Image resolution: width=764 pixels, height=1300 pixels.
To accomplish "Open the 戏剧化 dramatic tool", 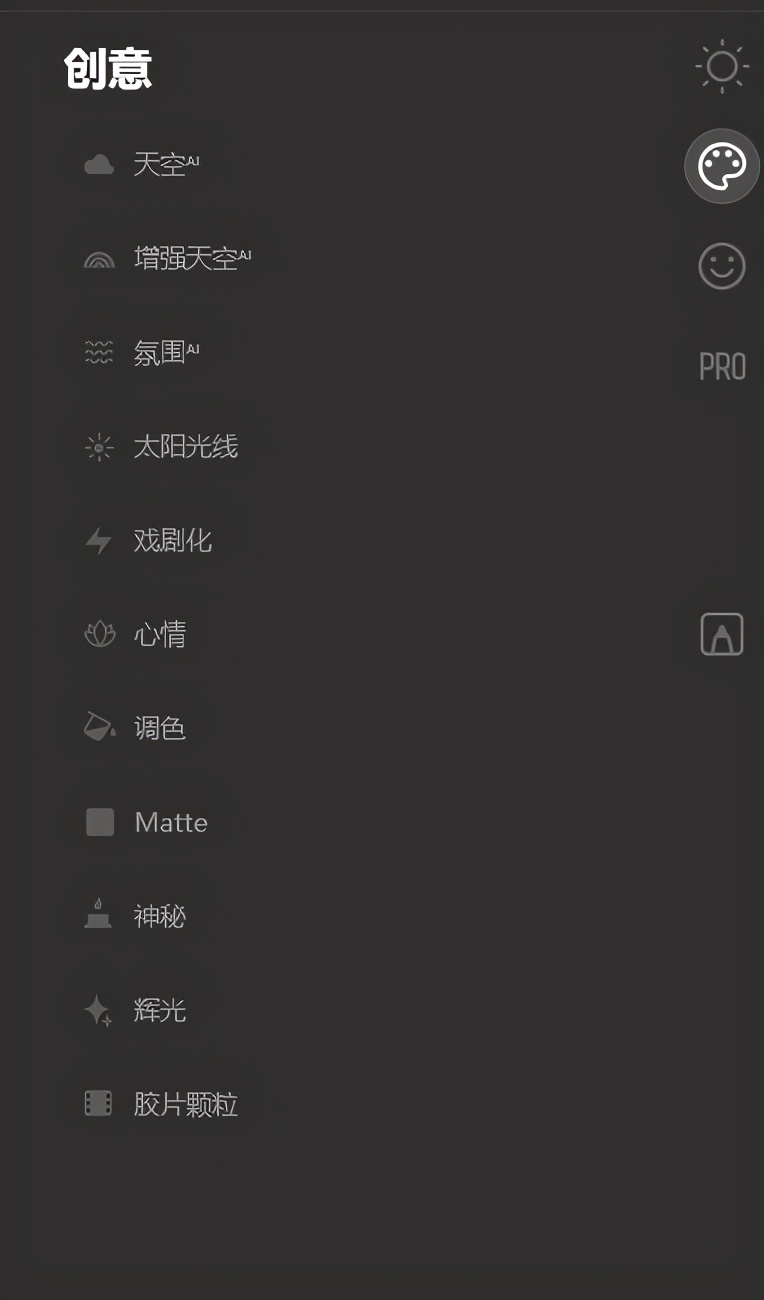I will pyautogui.click(x=173, y=541).
